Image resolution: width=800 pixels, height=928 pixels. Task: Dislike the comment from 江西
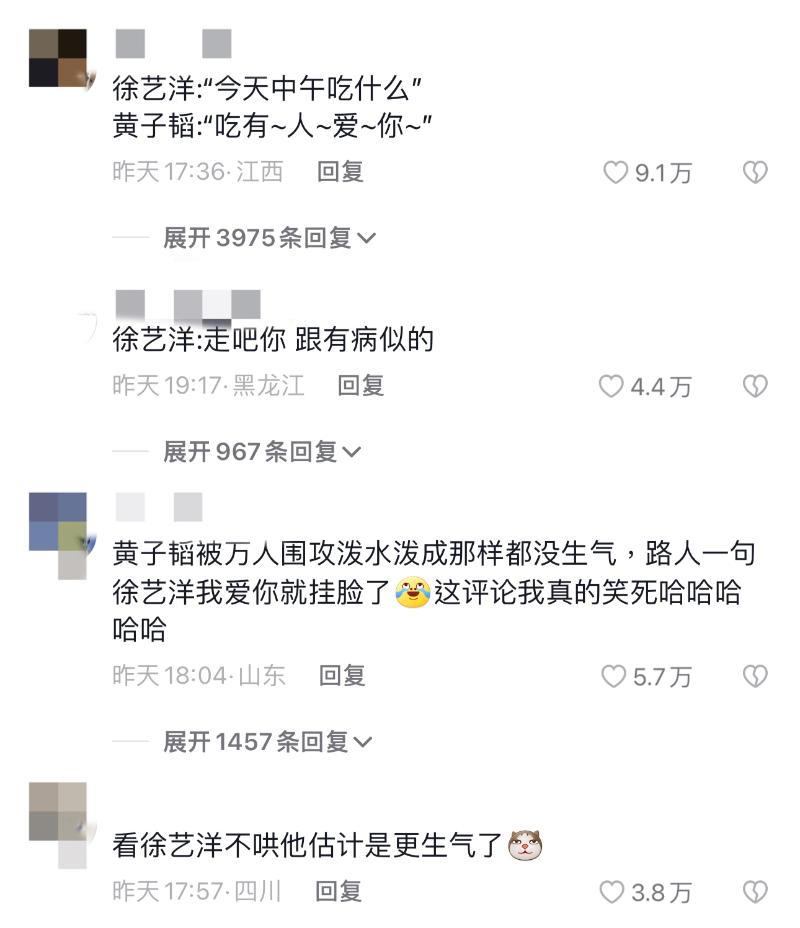pyautogui.click(x=755, y=173)
